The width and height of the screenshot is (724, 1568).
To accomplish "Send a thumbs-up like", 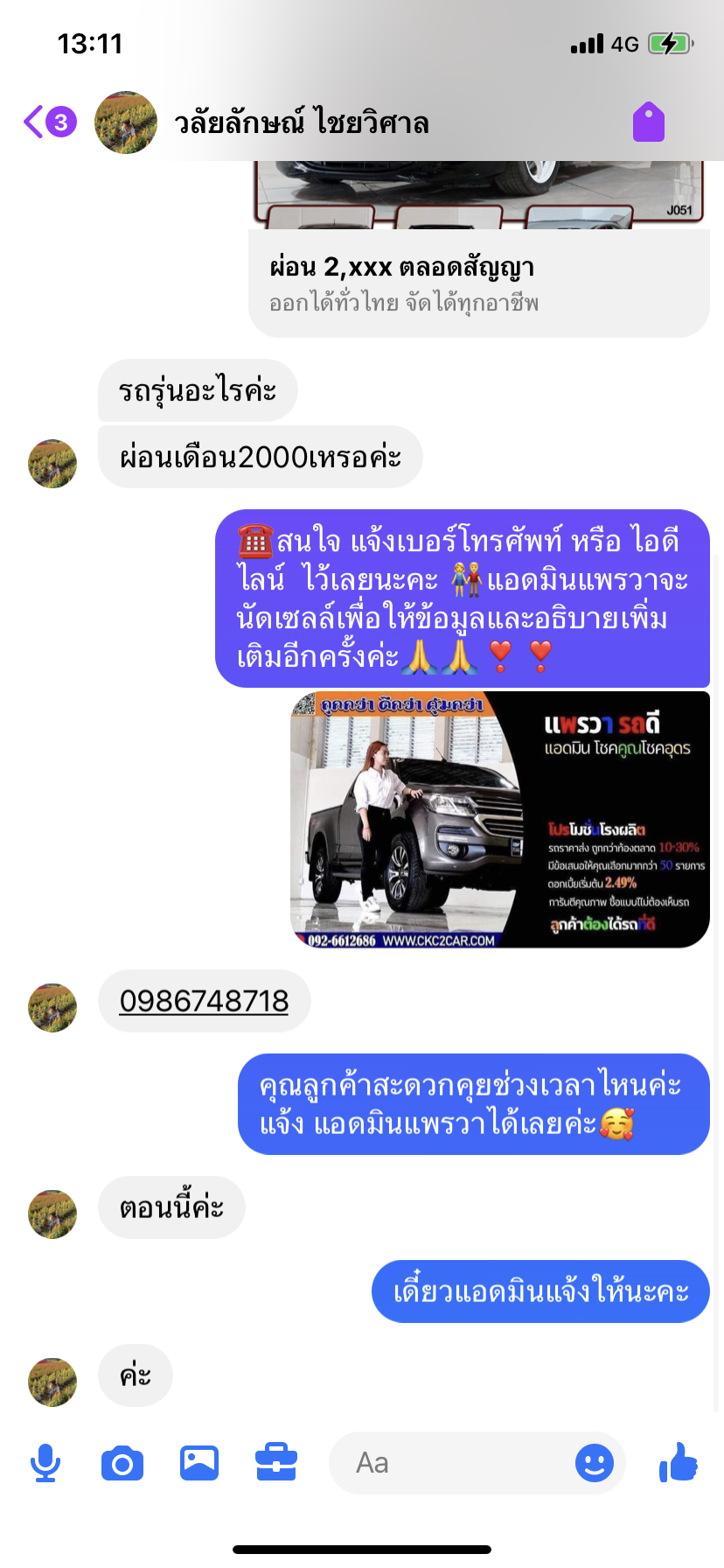I will click(679, 1462).
